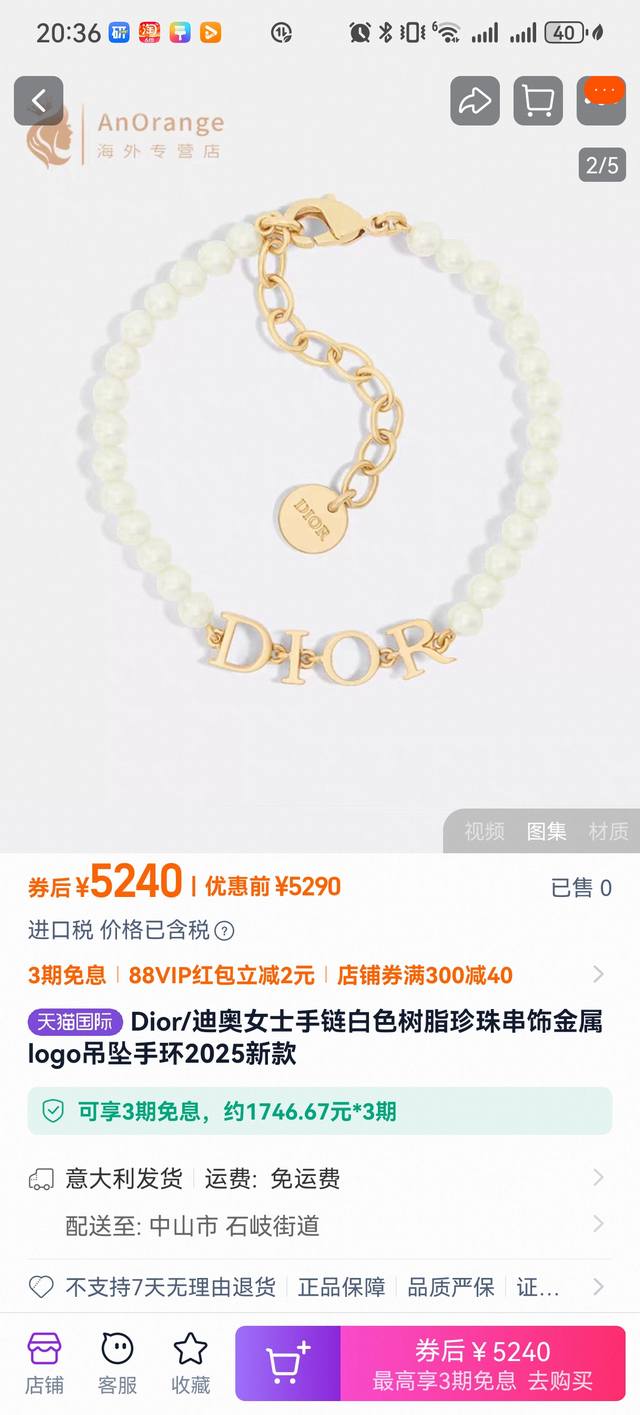Visit the 店铺 store page
Viewport: 640px width, 1415px height.
pos(44,1363)
